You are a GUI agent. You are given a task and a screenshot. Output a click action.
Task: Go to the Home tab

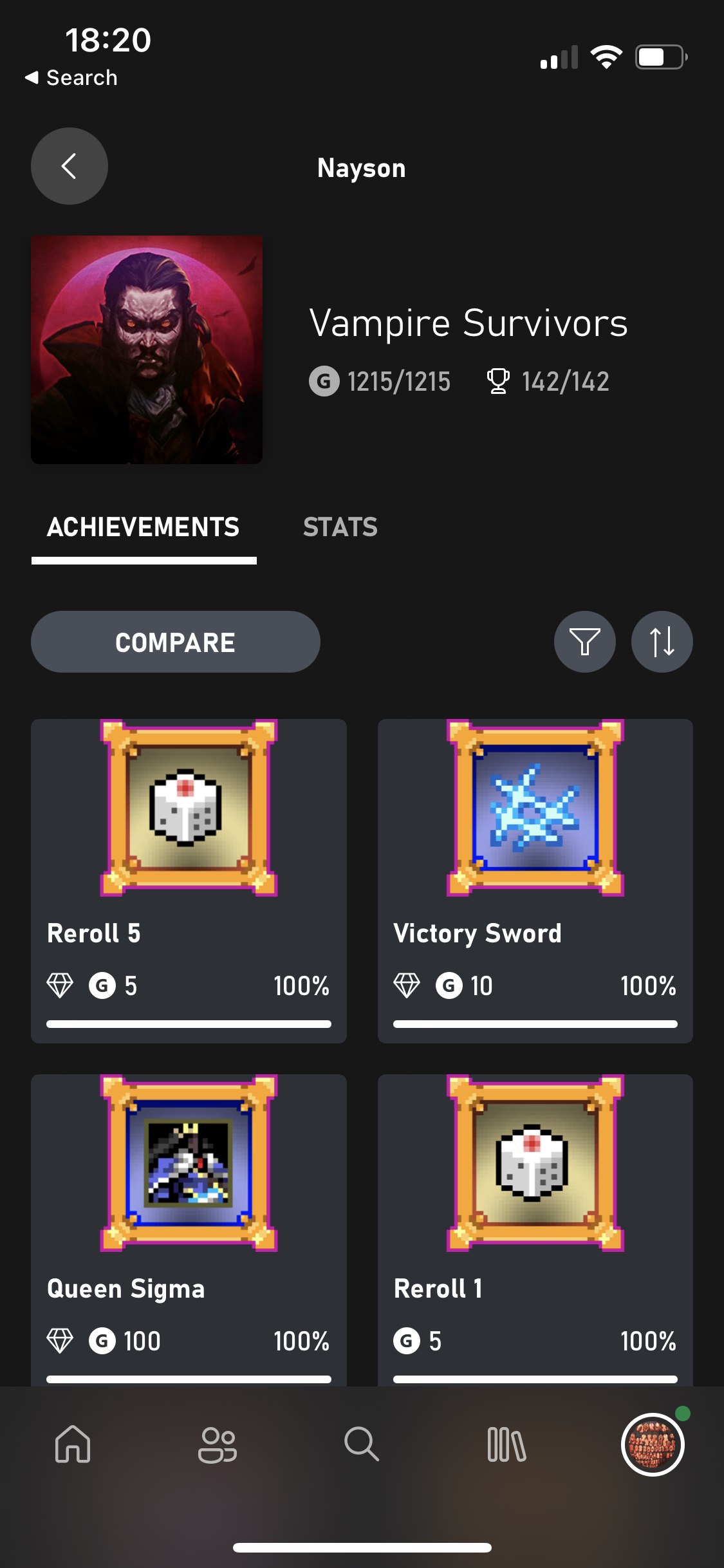73,1444
